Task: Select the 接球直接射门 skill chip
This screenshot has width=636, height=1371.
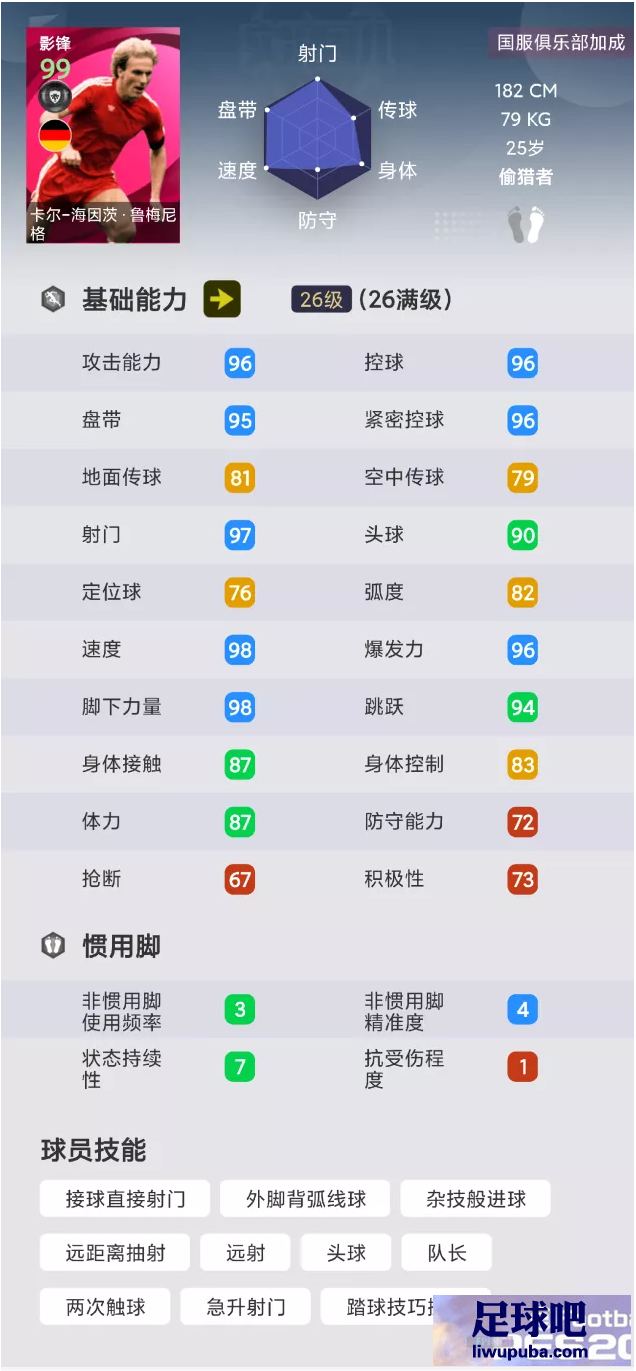Action: (x=125, y=1199)
